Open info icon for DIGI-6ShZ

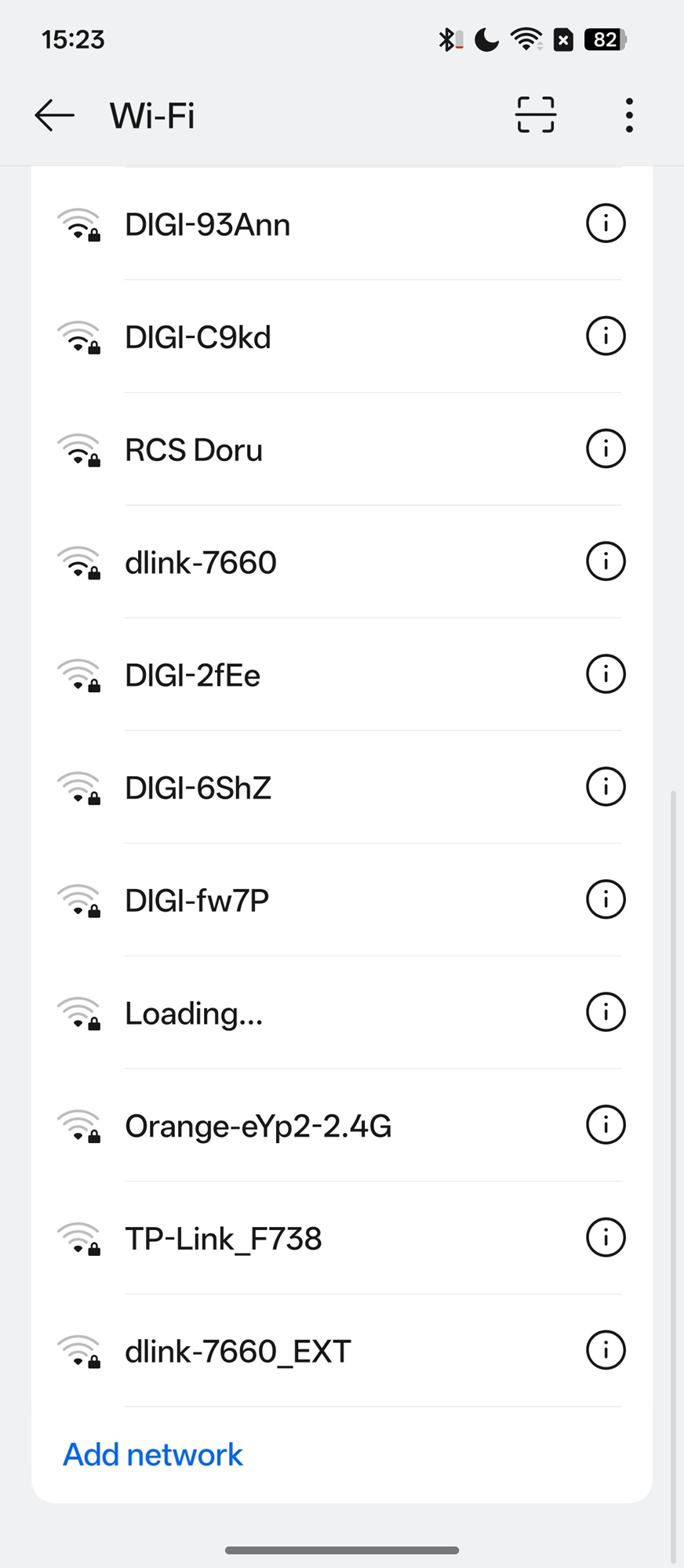coord(606,787)
